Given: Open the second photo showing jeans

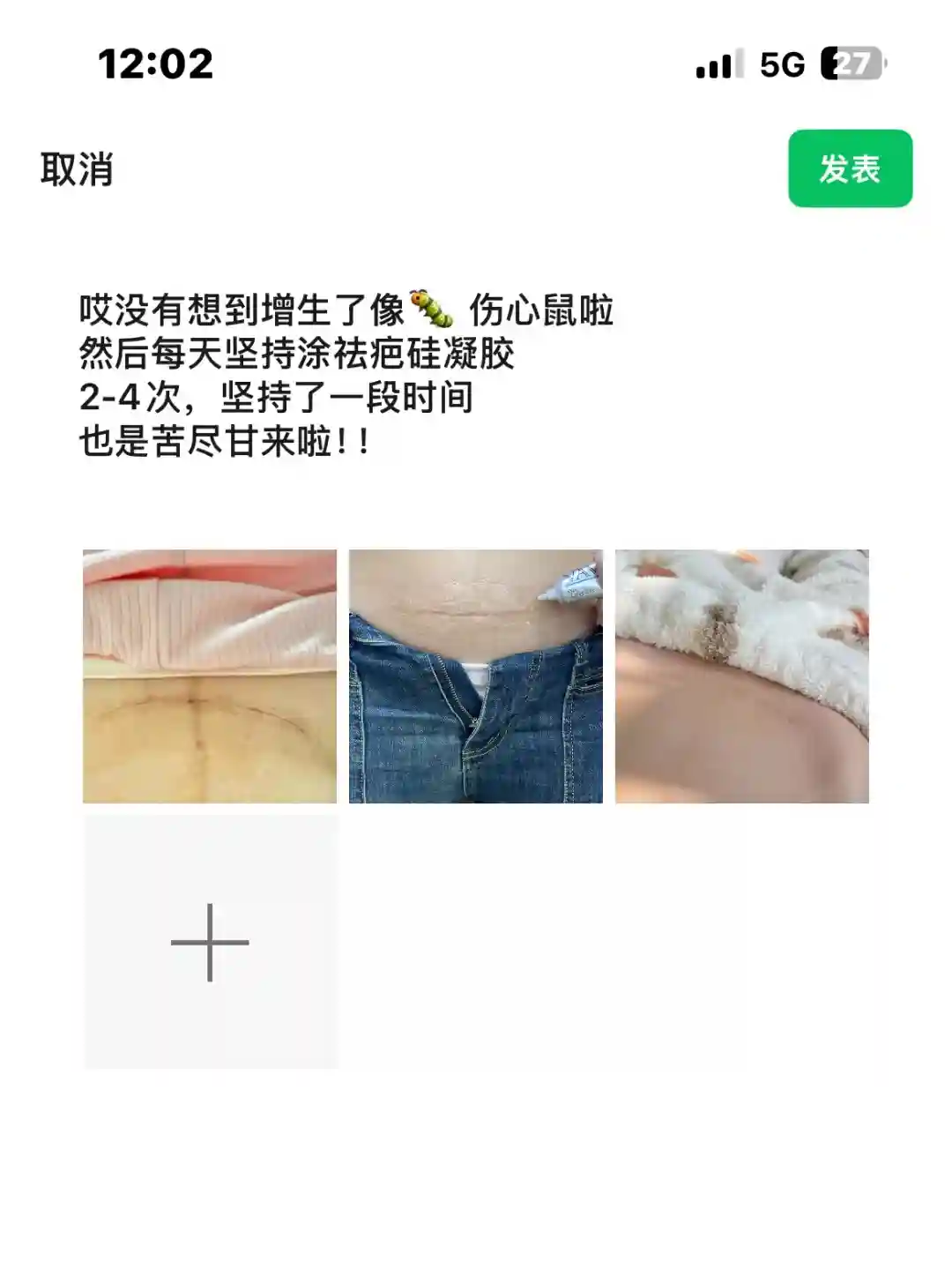Looking at the screenshot, I should [x=476, y=676].
